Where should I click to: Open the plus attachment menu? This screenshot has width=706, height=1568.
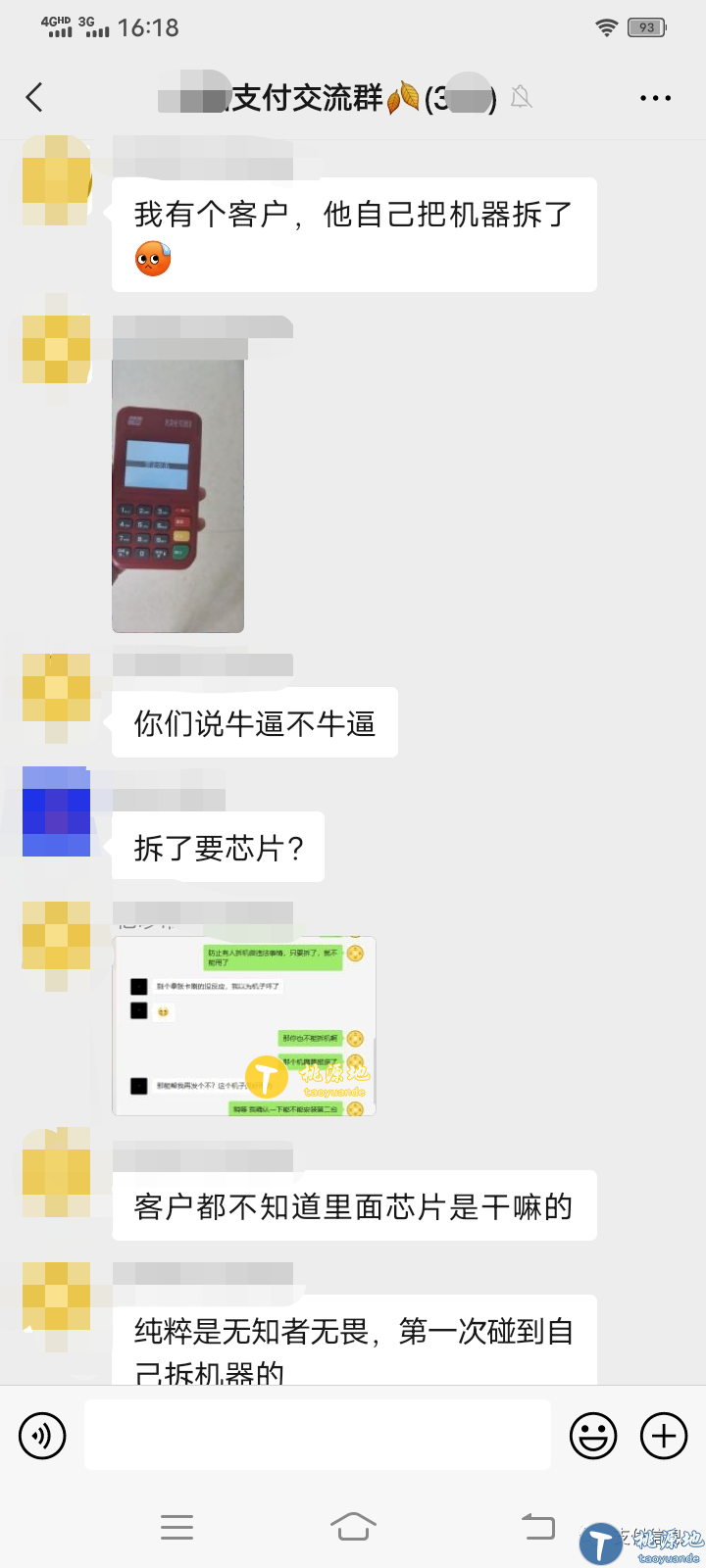pyautogui.click(x=664, y=1436)
